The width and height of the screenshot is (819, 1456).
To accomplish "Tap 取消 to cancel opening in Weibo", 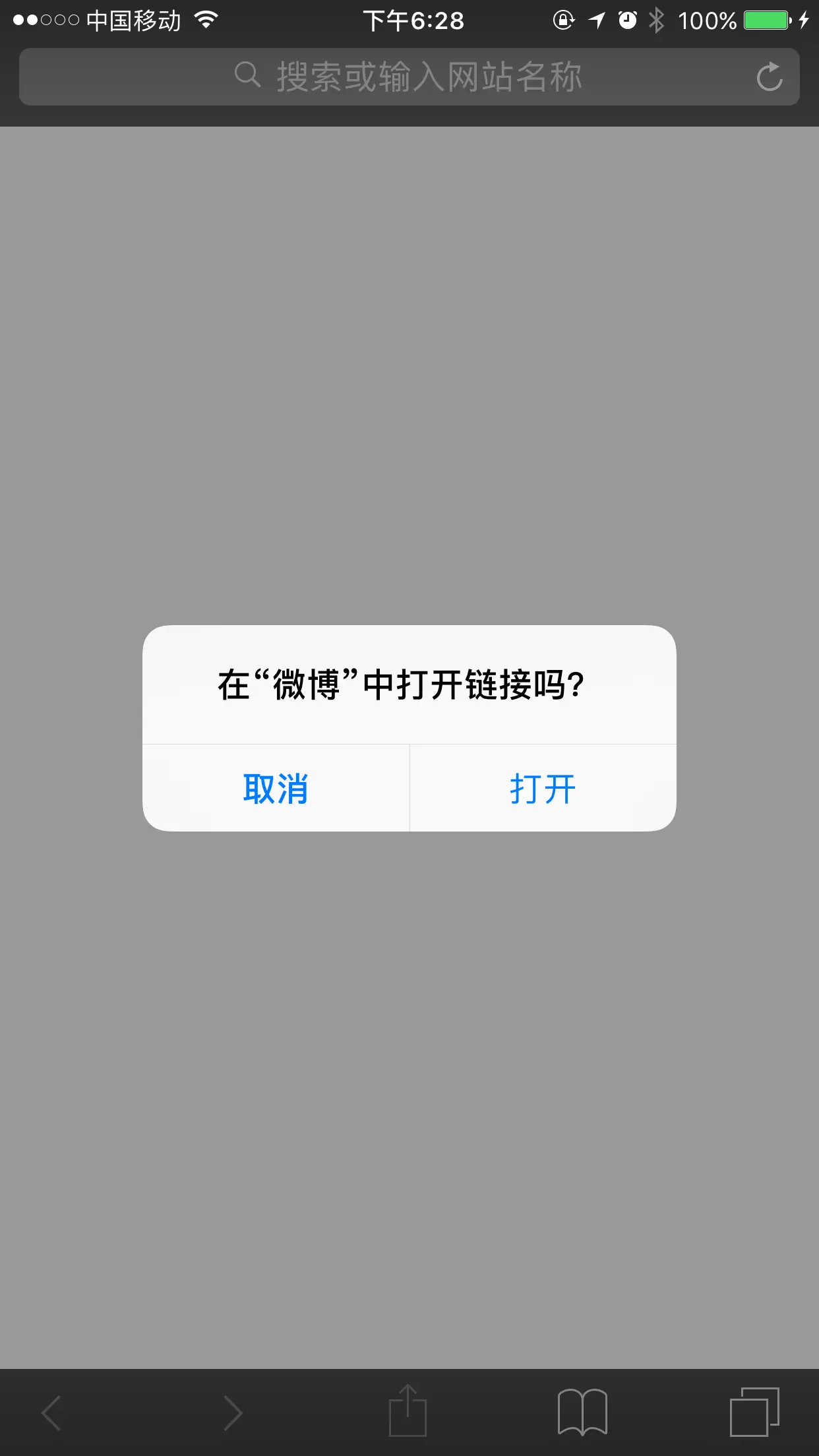I will 276,788.
